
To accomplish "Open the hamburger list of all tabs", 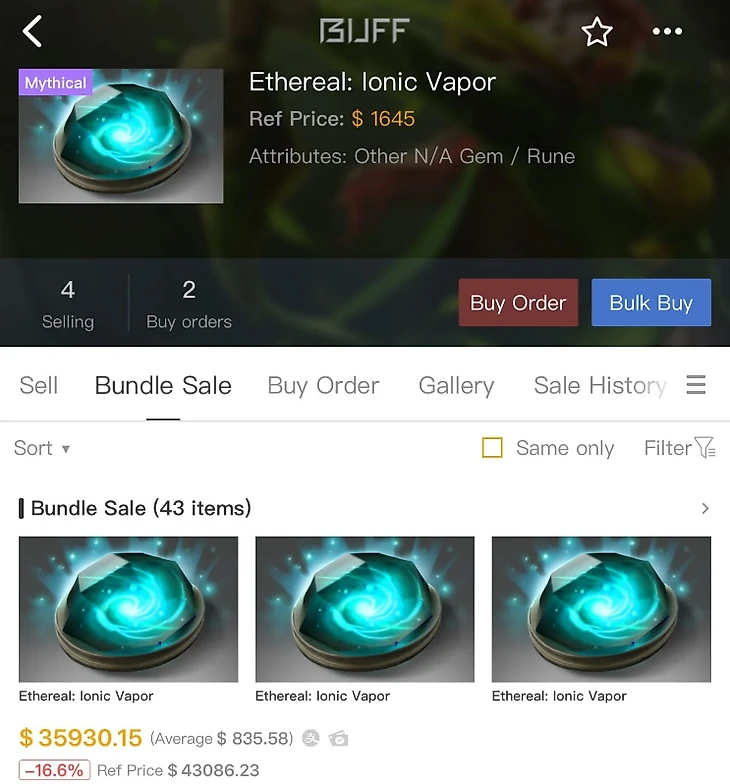I will pos(697,385).
